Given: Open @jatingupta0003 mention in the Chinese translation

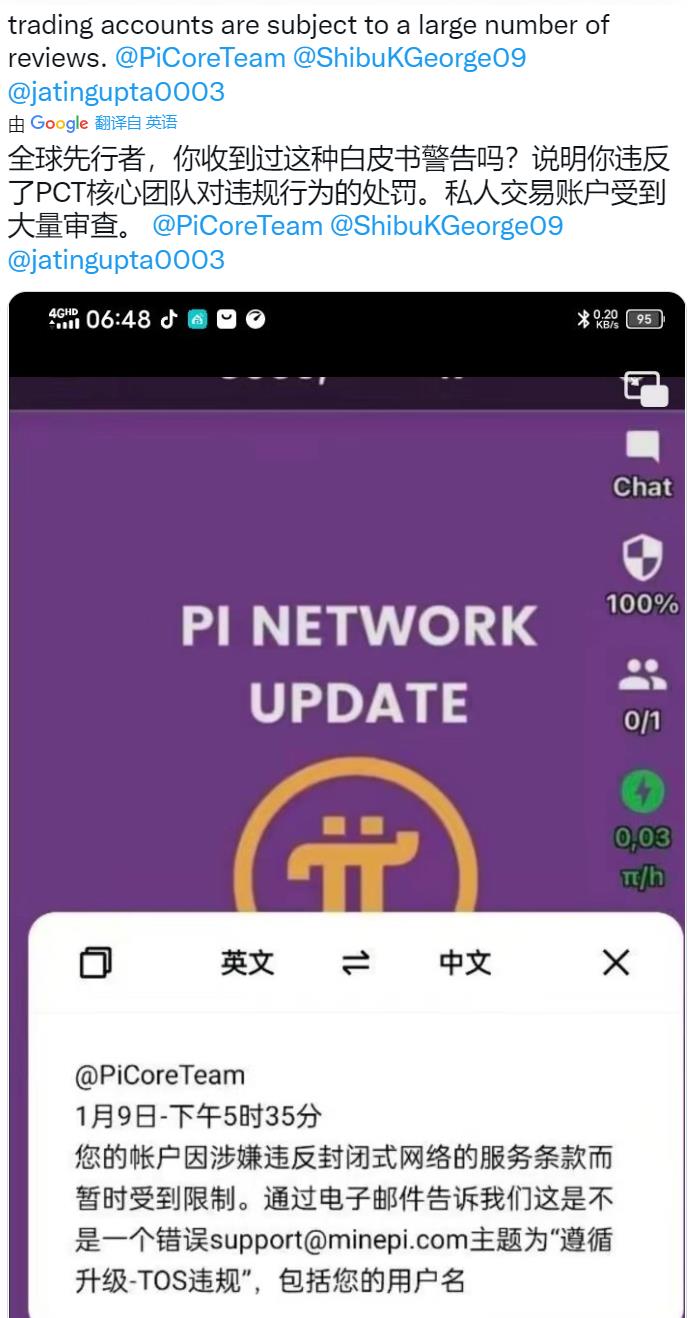Looking at the screenshot, I should point(116,261).
